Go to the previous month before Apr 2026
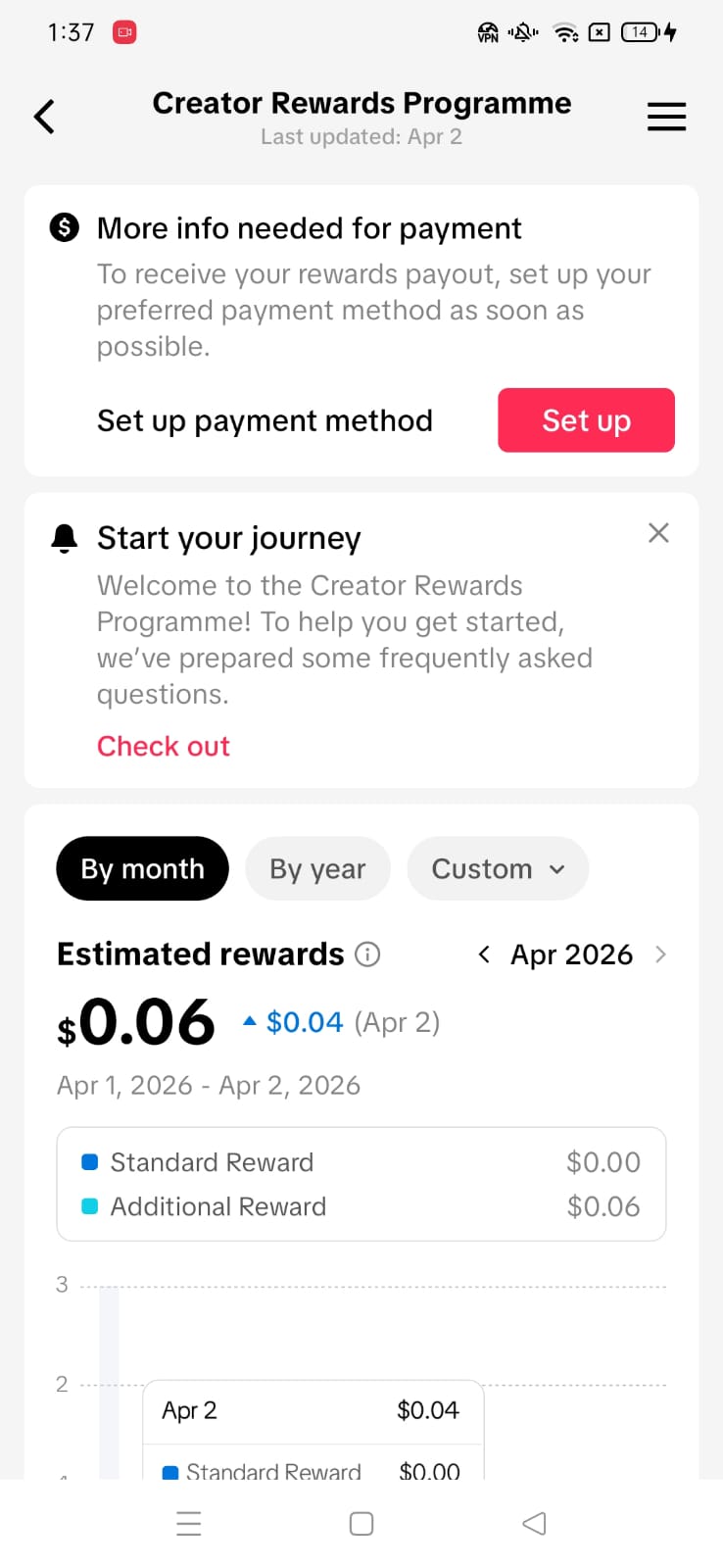 click(484, 955)
